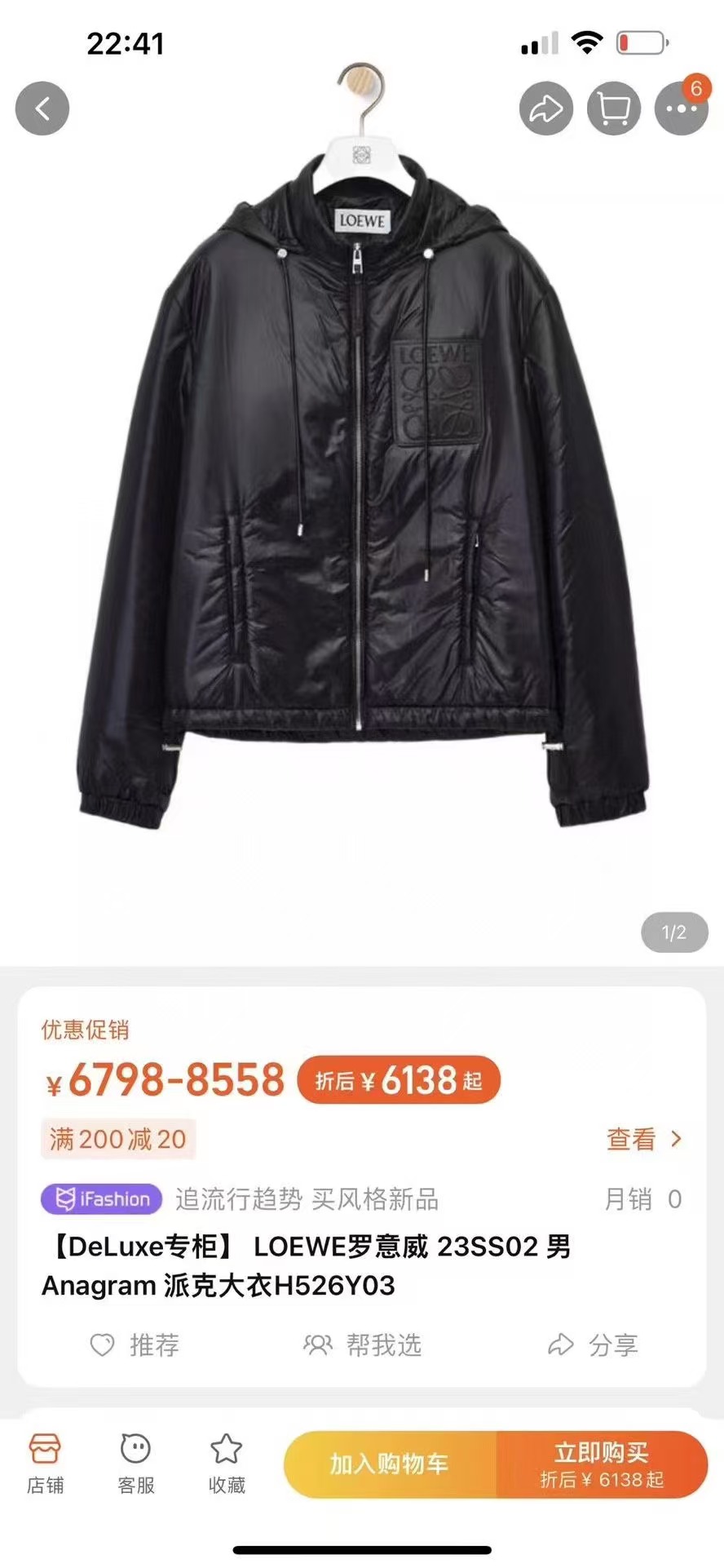The width and height of the screenshot is (724, 1568).
Task: Open the shopping cart icon
Action: (x=614, y=107)
